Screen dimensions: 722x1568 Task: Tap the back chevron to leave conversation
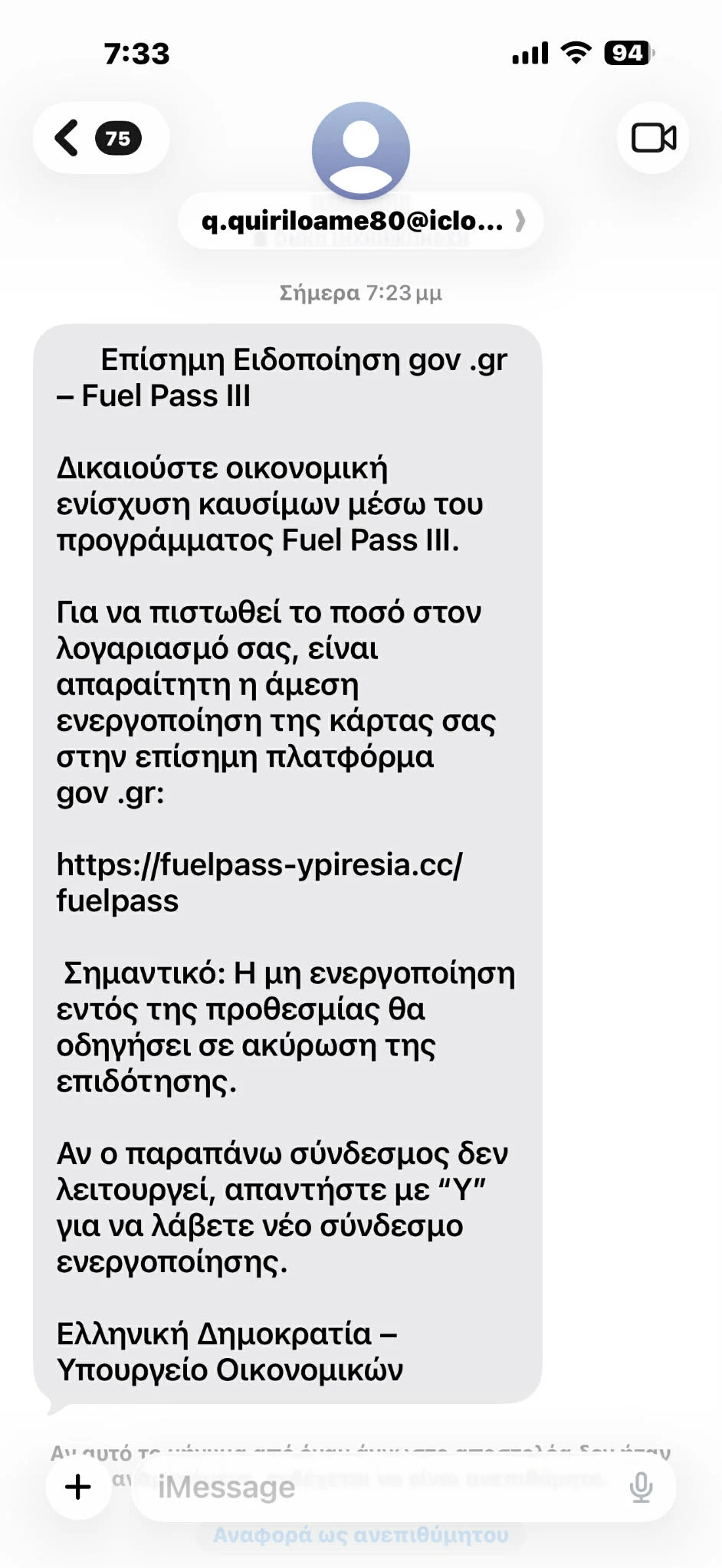tap(66, 136)
